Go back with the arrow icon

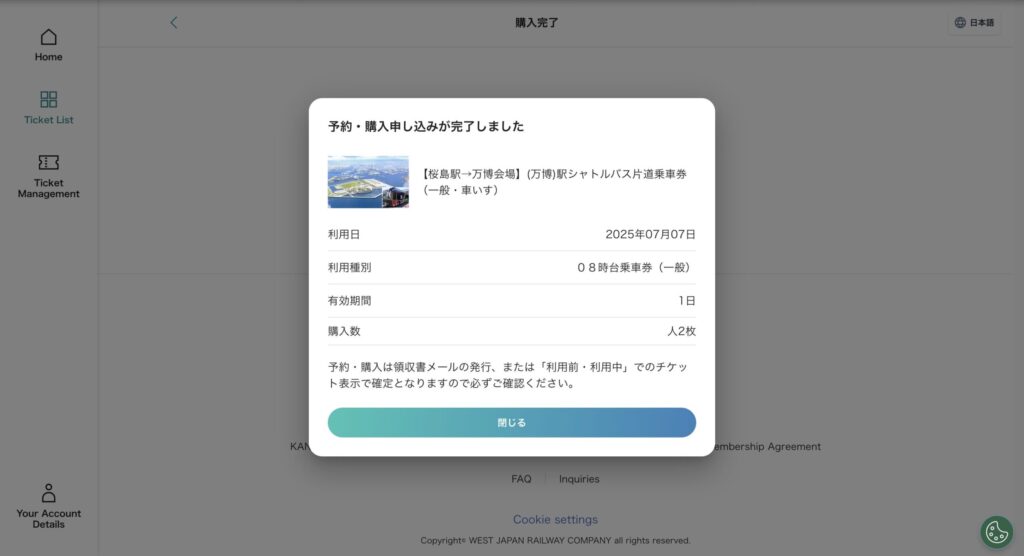[174, 22]
